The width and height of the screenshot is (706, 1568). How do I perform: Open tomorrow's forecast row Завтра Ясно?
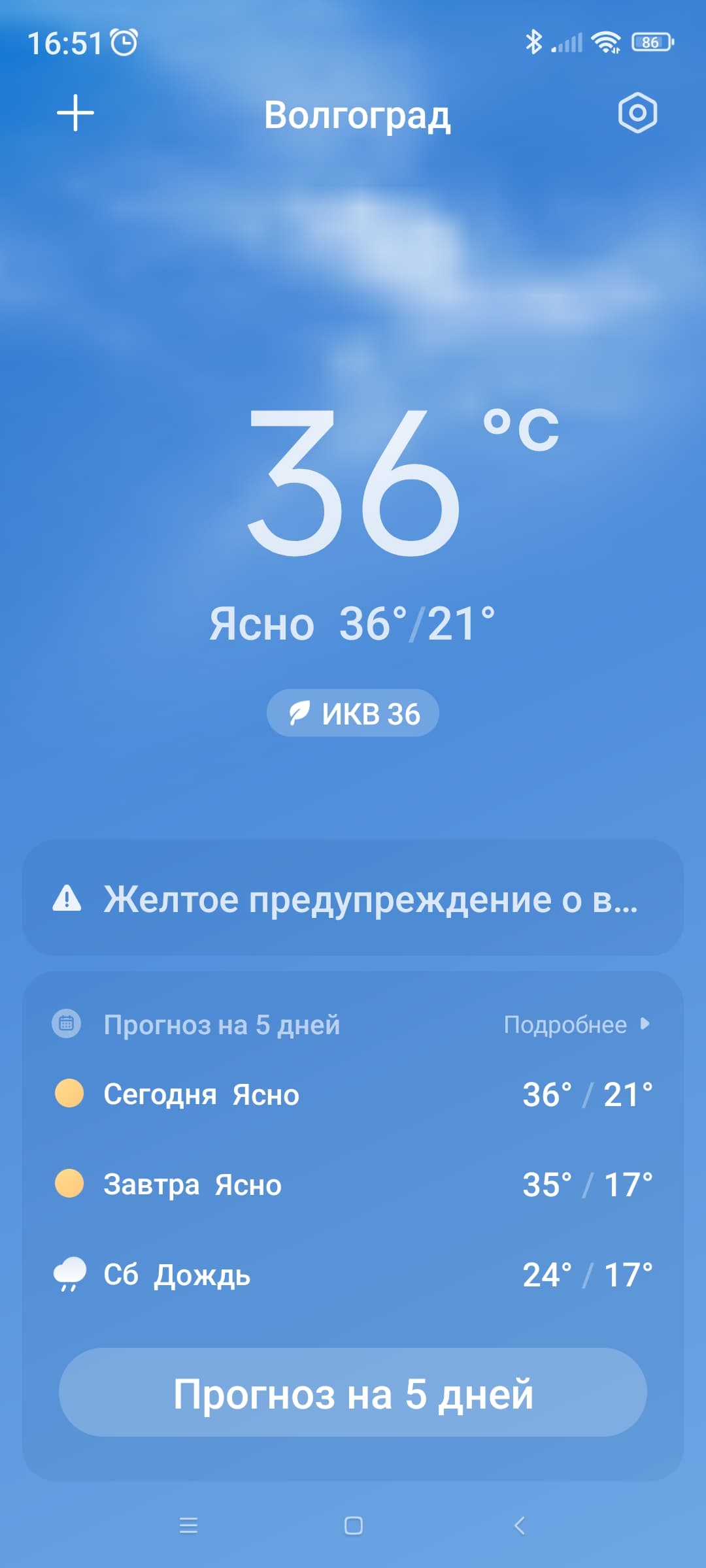coord(353,1184)
